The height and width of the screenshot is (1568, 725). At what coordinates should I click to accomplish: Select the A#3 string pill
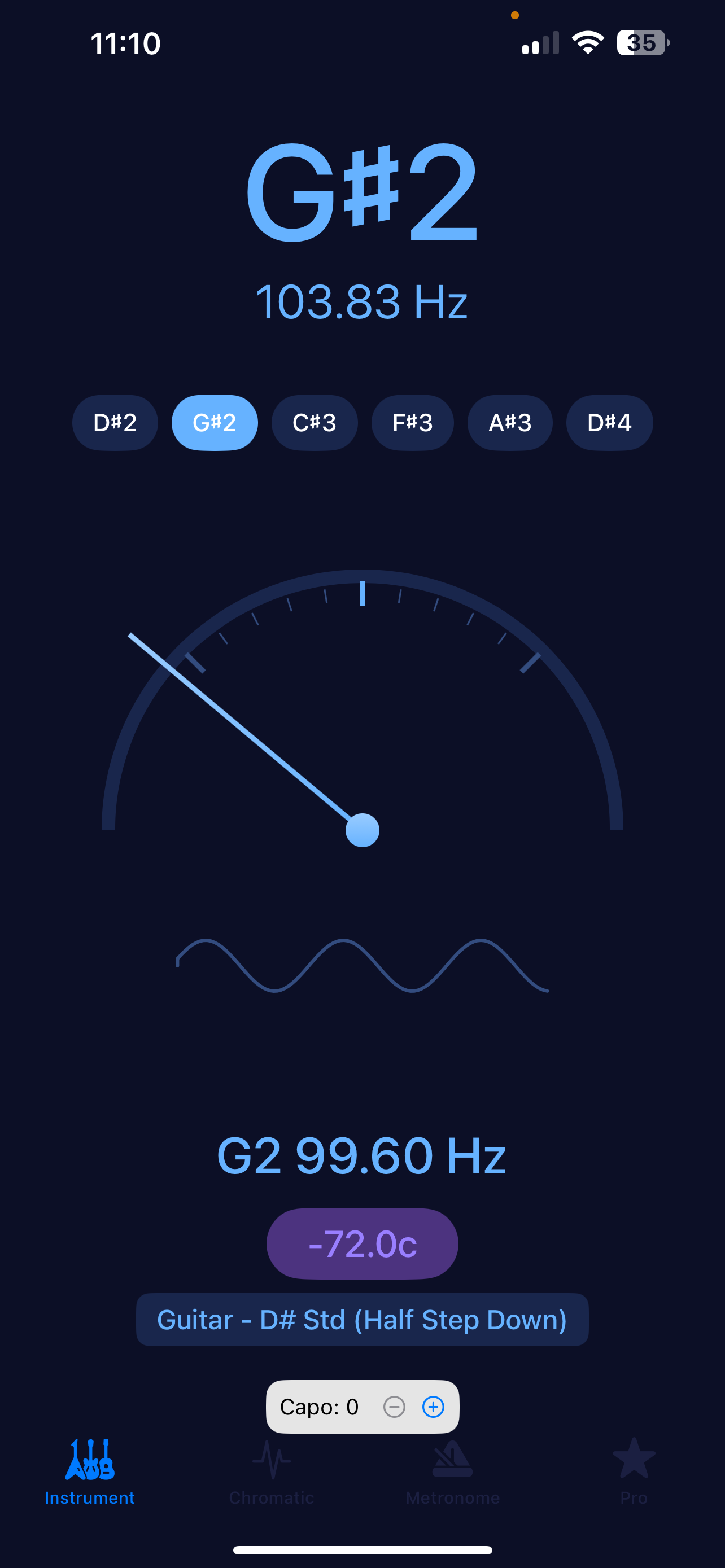[509, 422]
